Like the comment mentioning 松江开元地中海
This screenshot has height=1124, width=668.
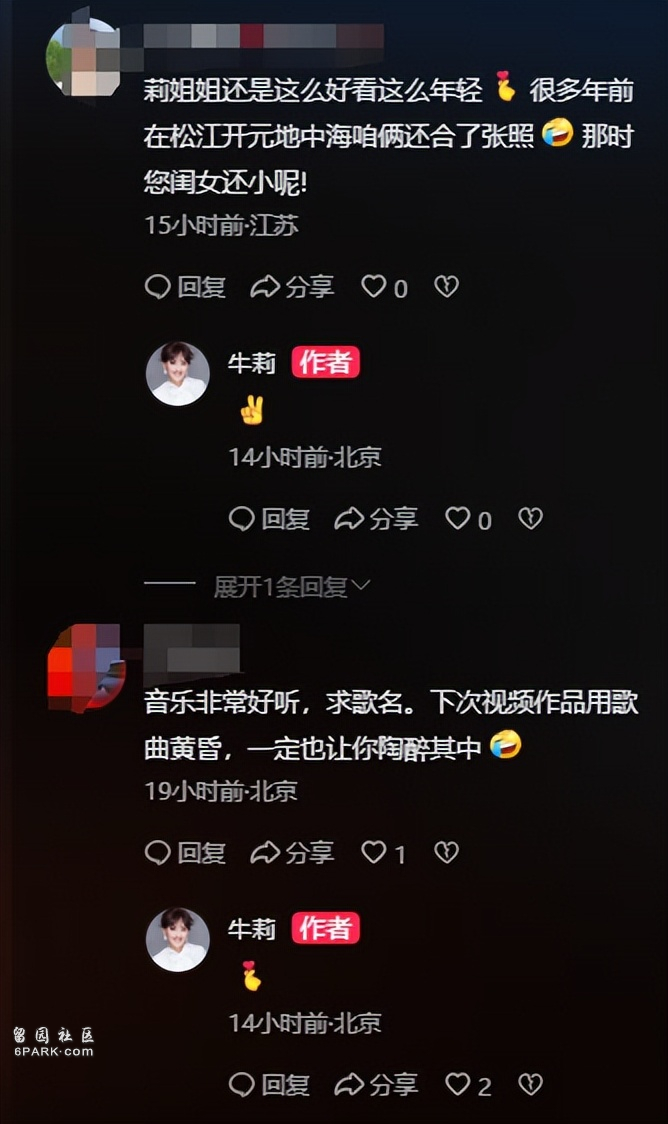384,288
